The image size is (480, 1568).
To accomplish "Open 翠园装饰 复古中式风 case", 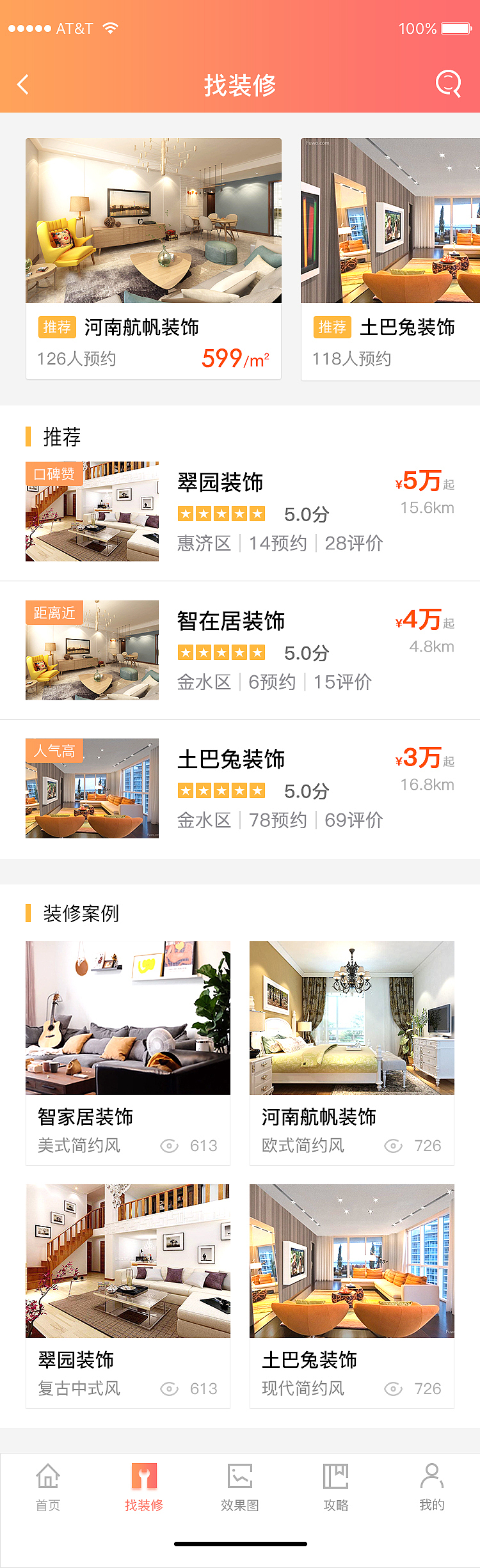I will (x=128, y=1296).
